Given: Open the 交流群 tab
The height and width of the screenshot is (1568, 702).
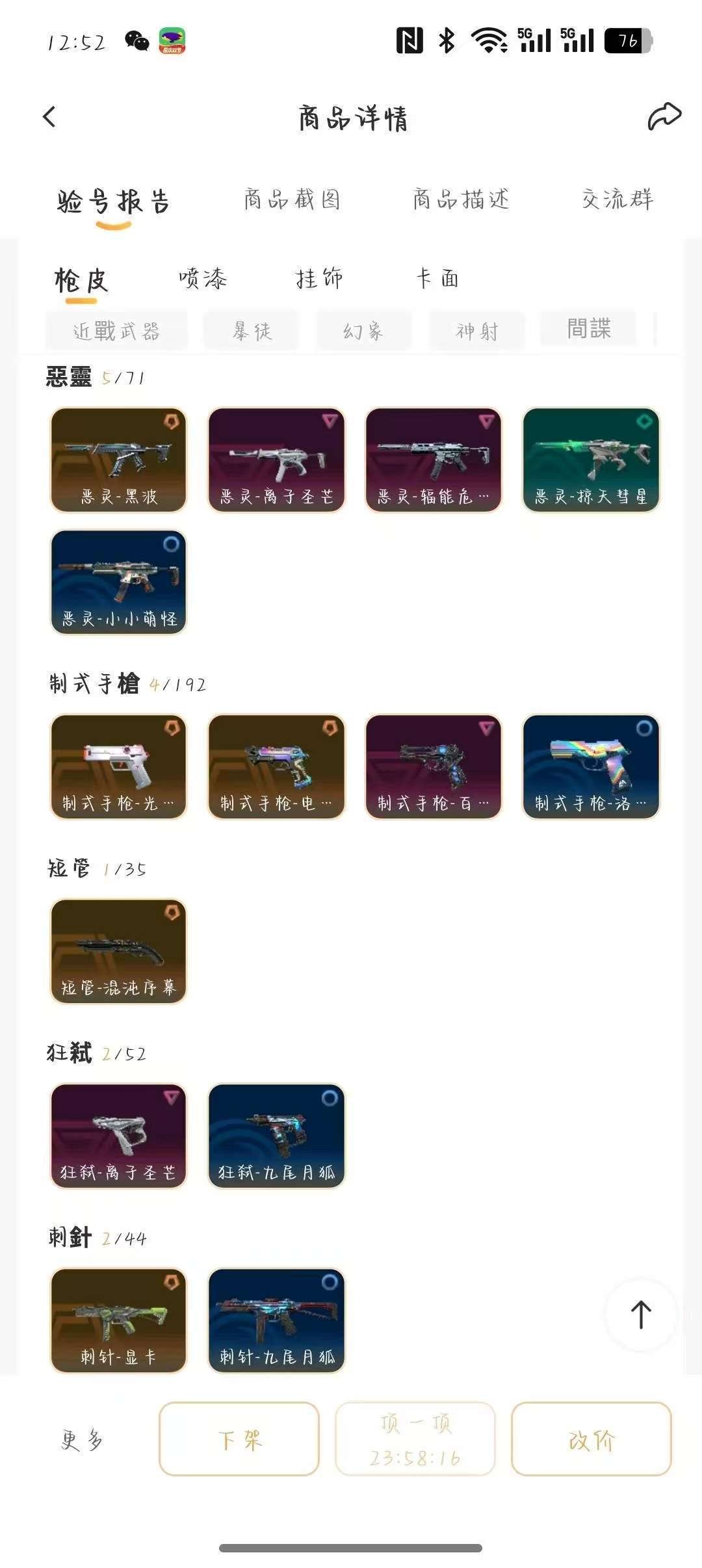Looking at the screenshot, I should click(x=617, y=200).
